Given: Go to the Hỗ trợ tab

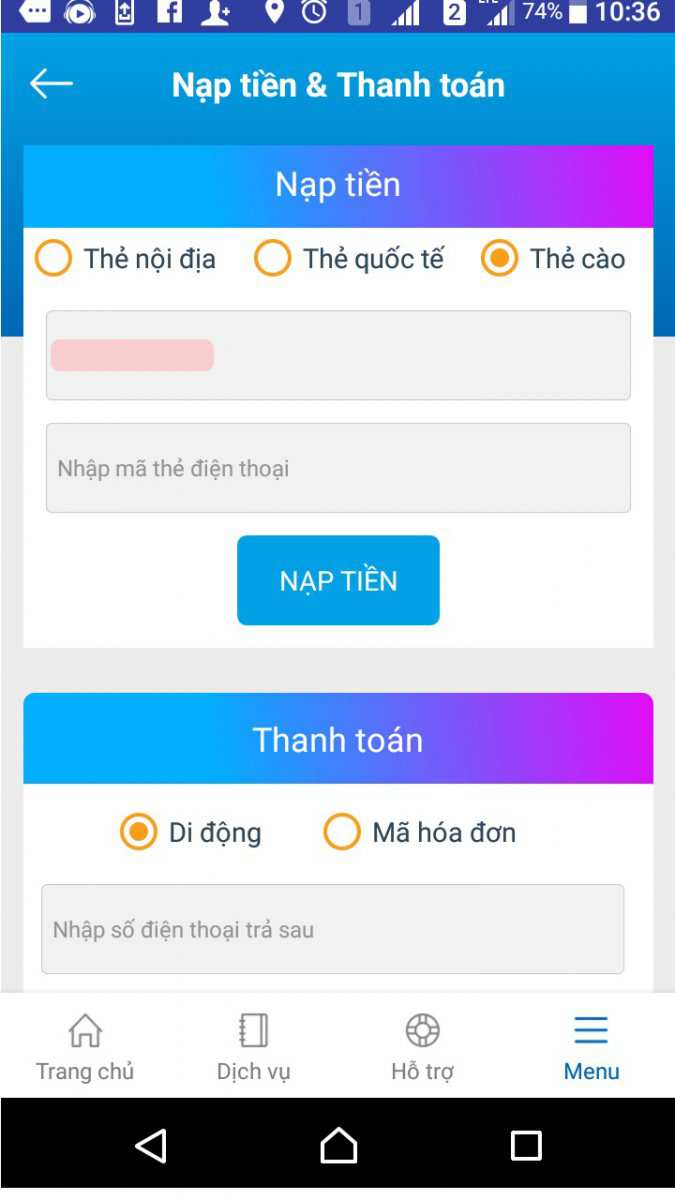Looking at the screenshot, I should click(x=422, y=1046).
